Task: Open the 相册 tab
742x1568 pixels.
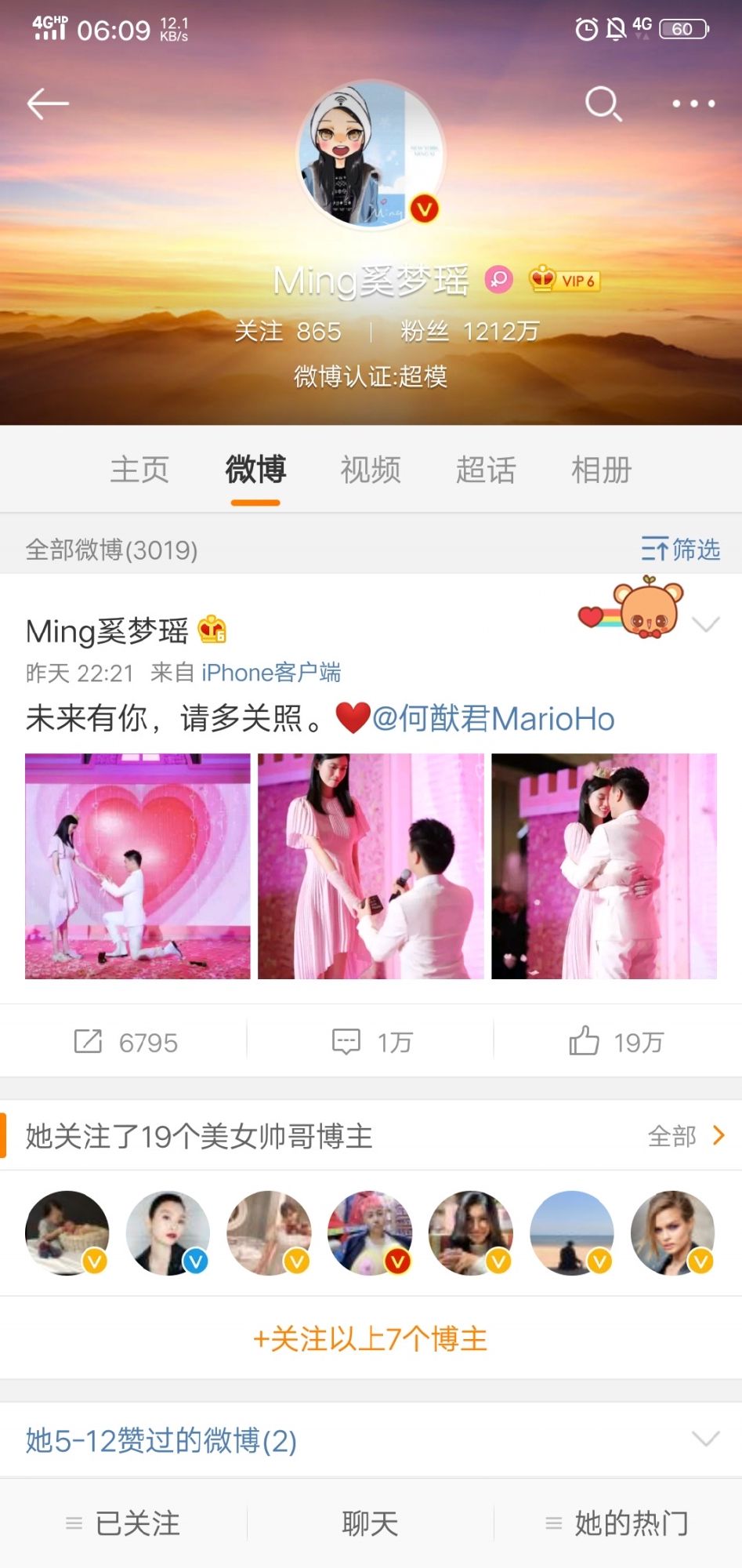Action: pyautogui.click(x=601, y=470)
